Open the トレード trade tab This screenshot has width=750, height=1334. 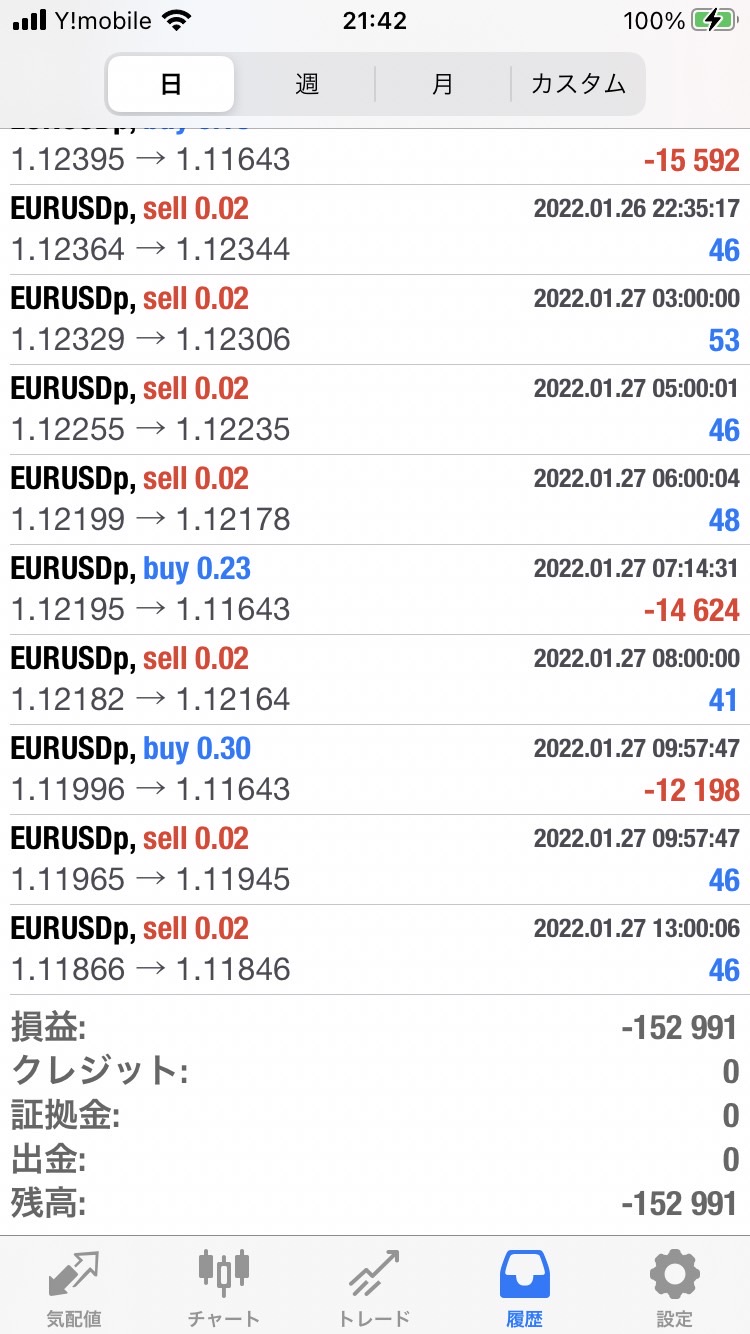(374, 1285)
